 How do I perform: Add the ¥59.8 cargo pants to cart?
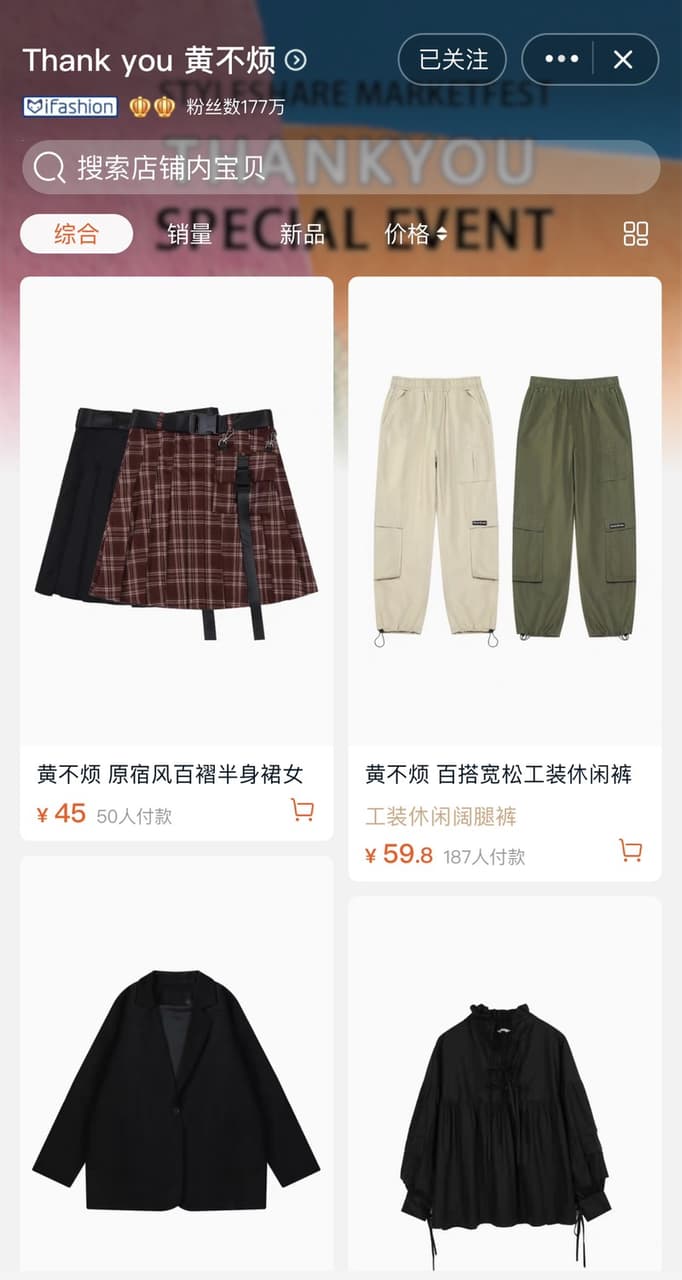pyautogui.click(x=630, y=850)
